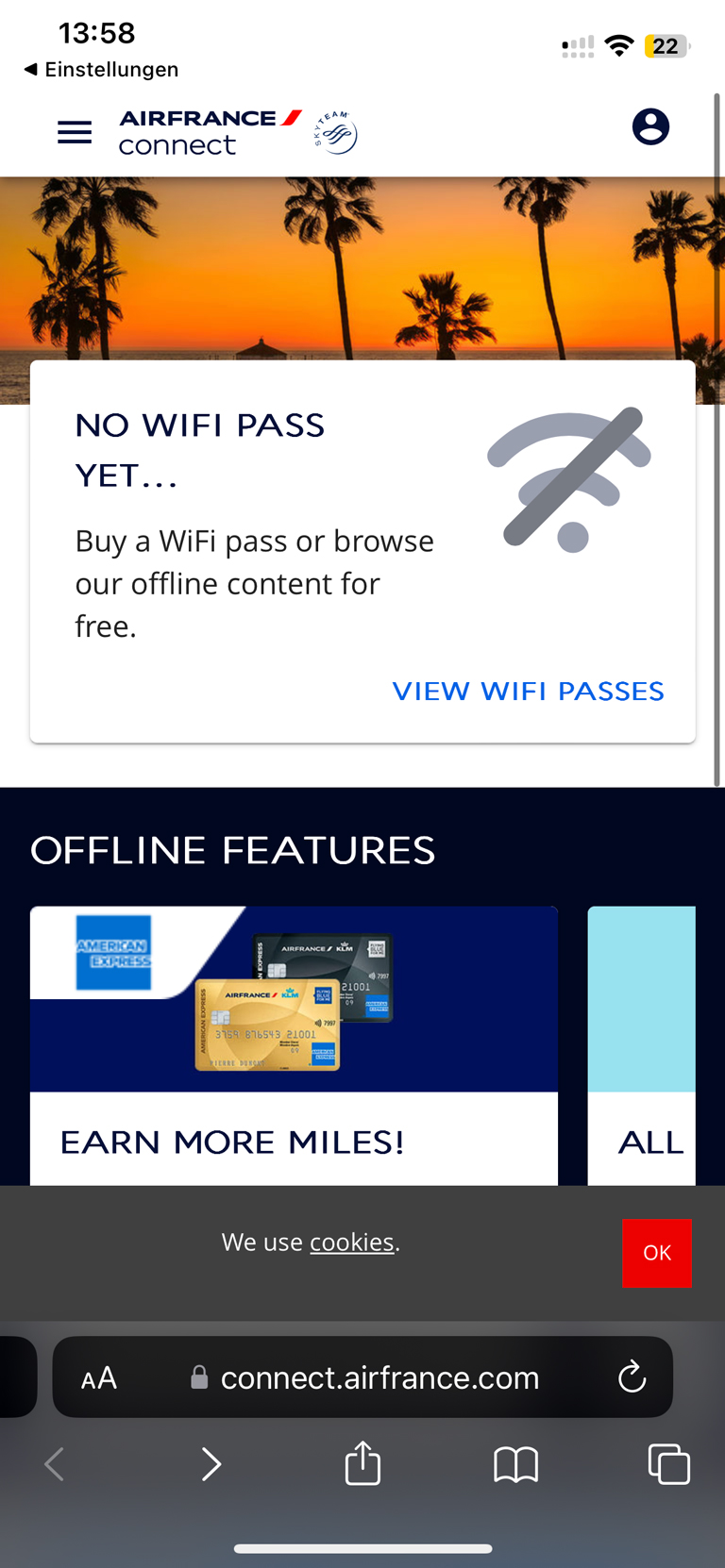Image resolution: width=725 pixels, height=1568 pixels.
Task: Open the user profile icon
Action: point(650,126)
